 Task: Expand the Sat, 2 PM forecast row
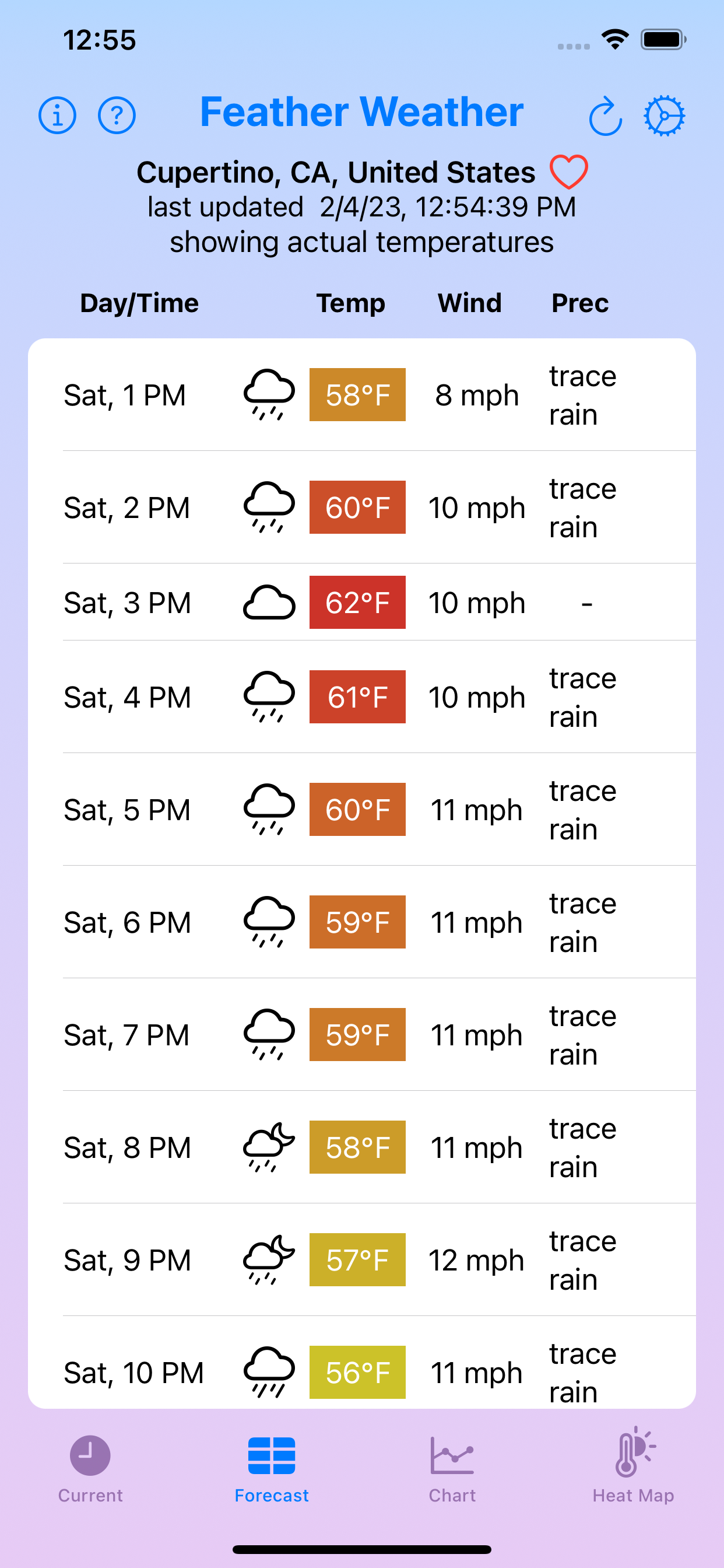coord(361,506)
